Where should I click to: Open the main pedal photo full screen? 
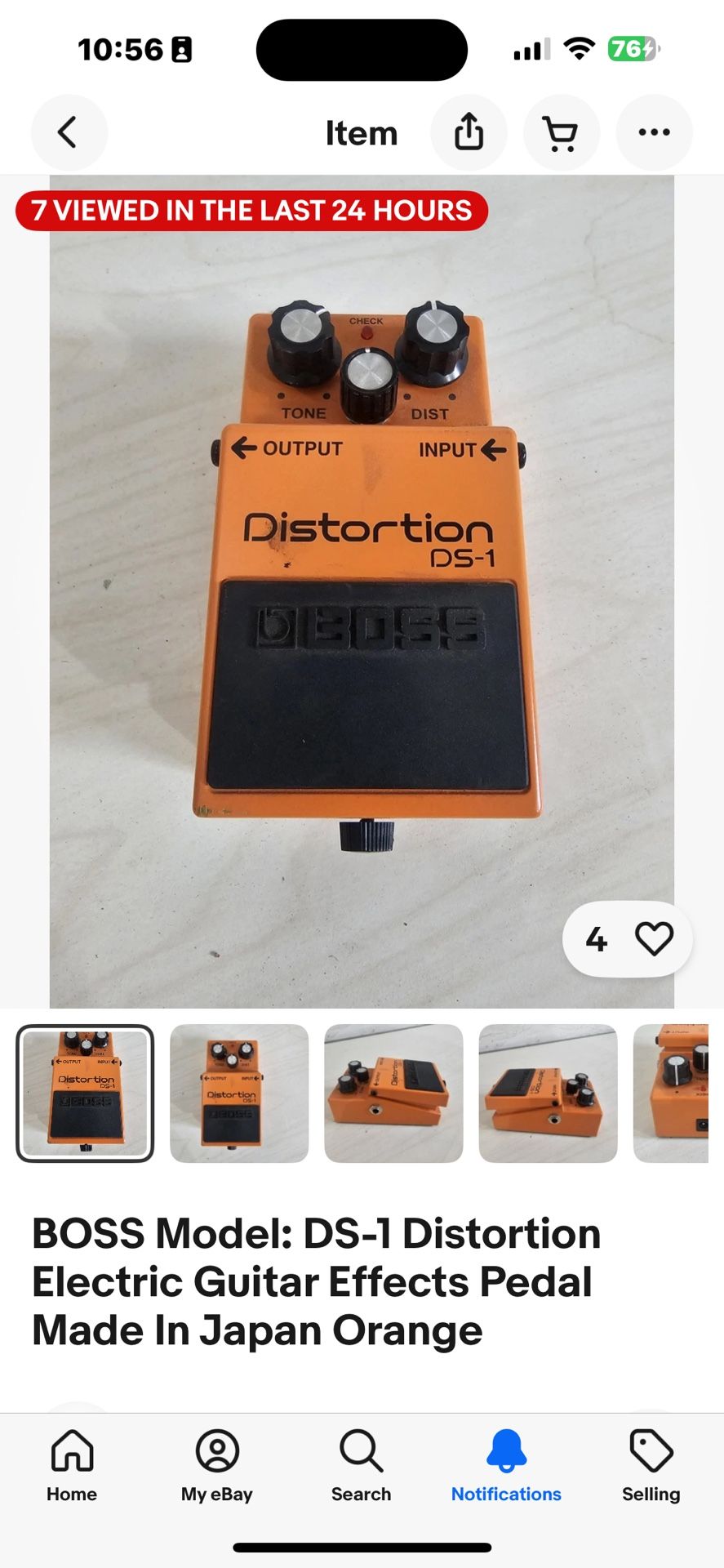(x=362, y=588)
